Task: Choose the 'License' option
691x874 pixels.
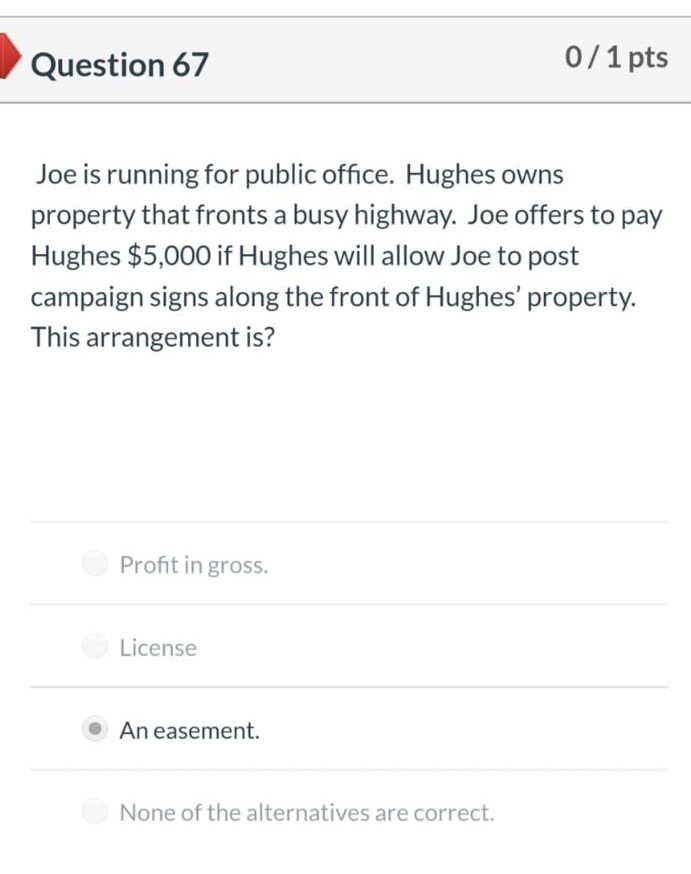Action: click(x=95, y=647)
